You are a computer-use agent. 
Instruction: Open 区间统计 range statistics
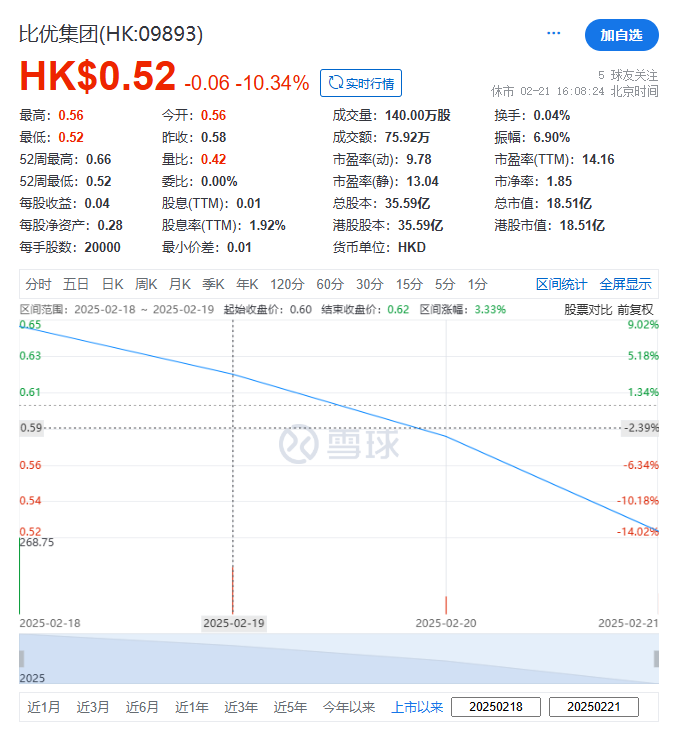click(x=562, y=284)
